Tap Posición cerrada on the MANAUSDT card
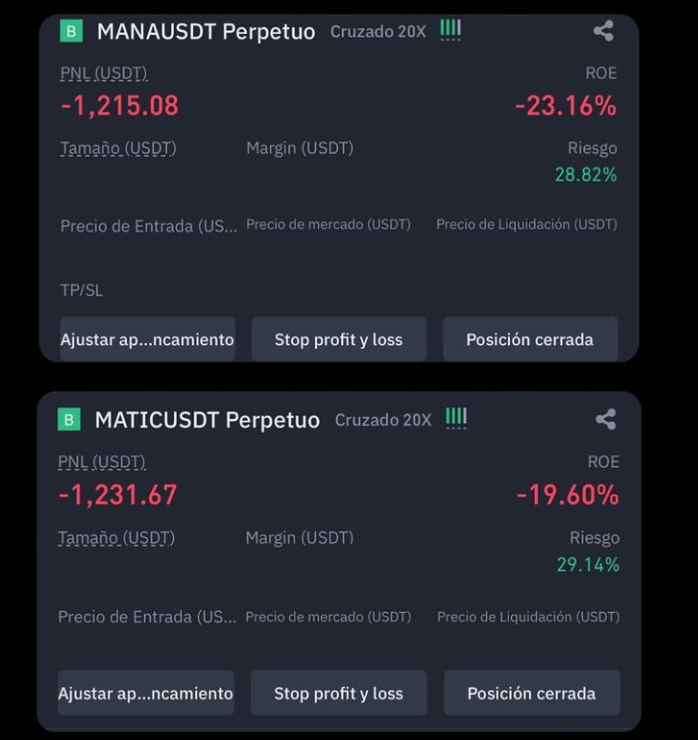This screenshot has height=740, width=698. pos(530,339)
